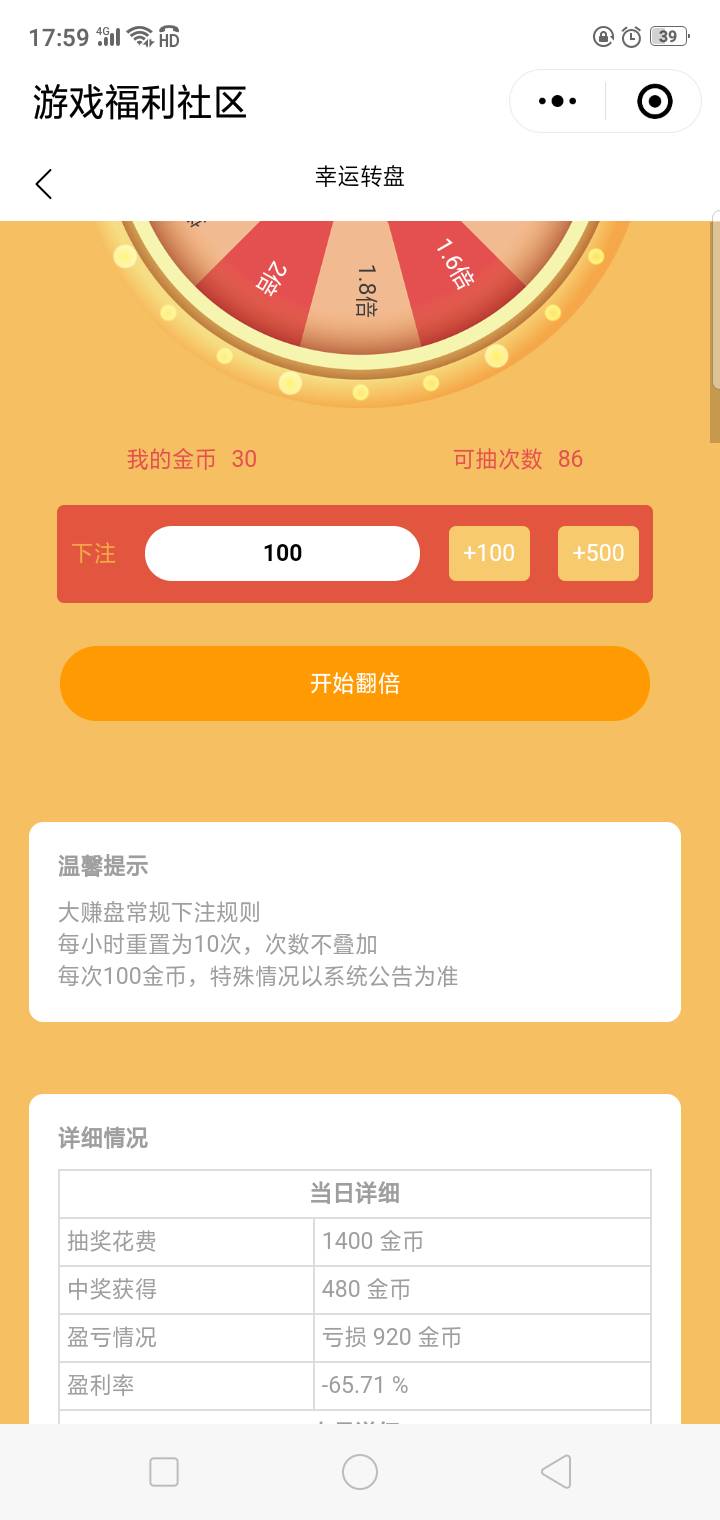Return to the phone home screen
Screen dimensions: 720x1520
360,1472
